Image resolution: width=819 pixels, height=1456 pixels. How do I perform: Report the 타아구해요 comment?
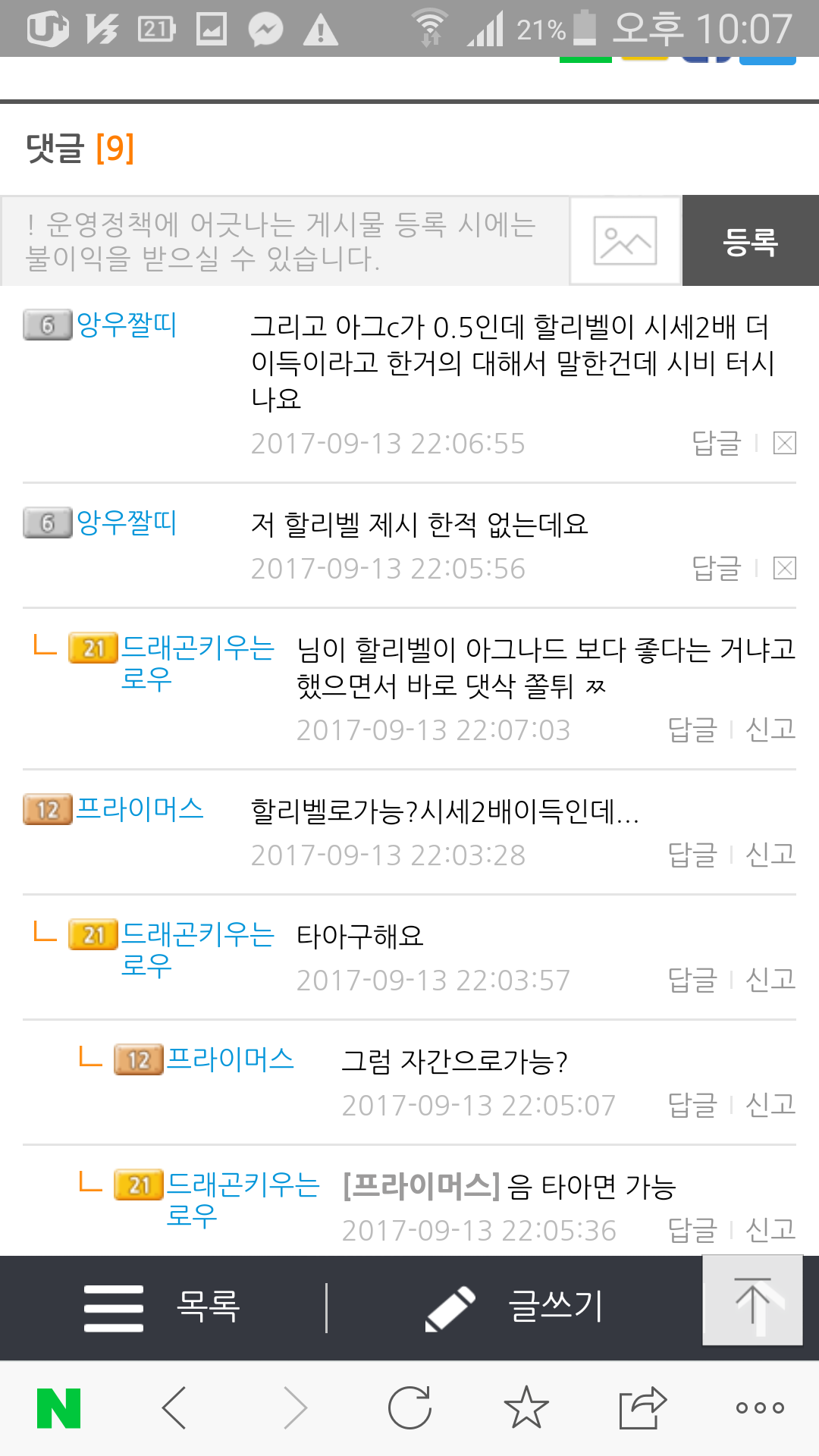tap(770, 980)
